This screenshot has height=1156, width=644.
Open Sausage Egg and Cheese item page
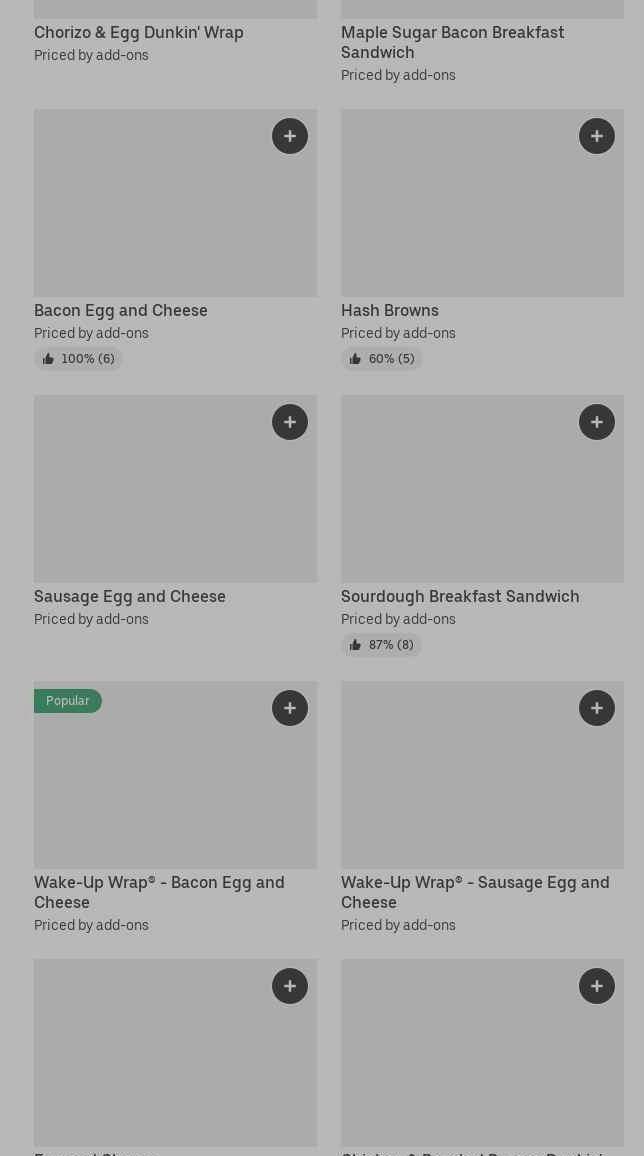pos(130,596)
